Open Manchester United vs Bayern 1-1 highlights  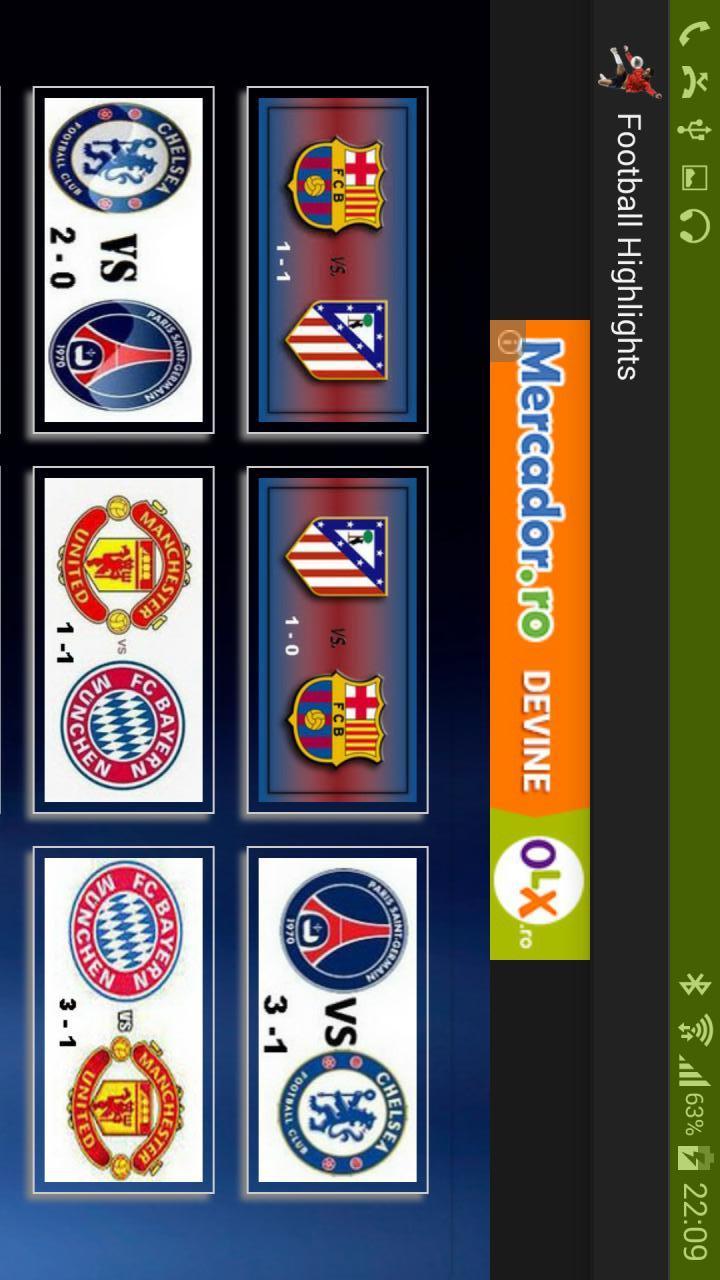pyautogui.click(x=124, y=640)
